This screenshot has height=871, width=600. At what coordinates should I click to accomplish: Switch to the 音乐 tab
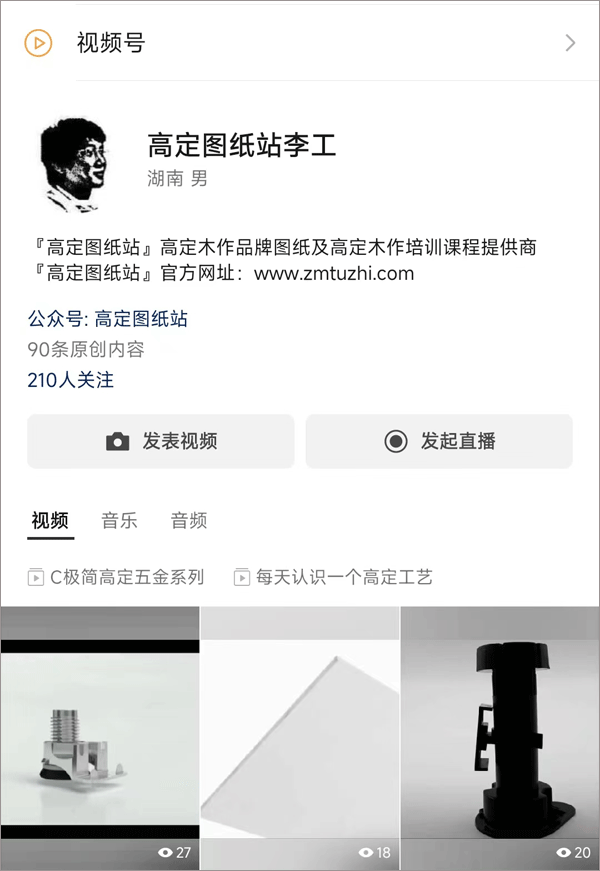pyautogui.click(x=119, y=521)
